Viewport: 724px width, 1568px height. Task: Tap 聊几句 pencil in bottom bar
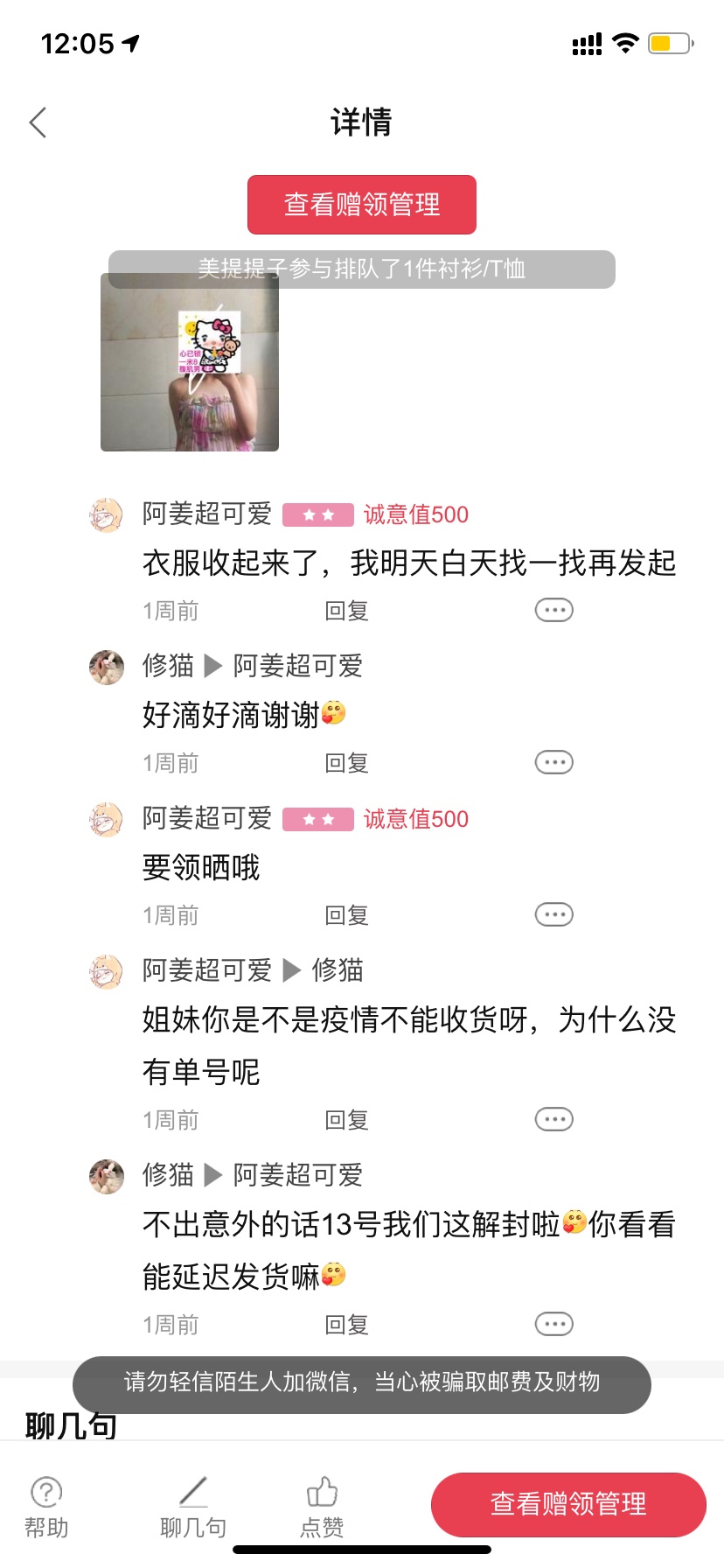[193, 1507]
